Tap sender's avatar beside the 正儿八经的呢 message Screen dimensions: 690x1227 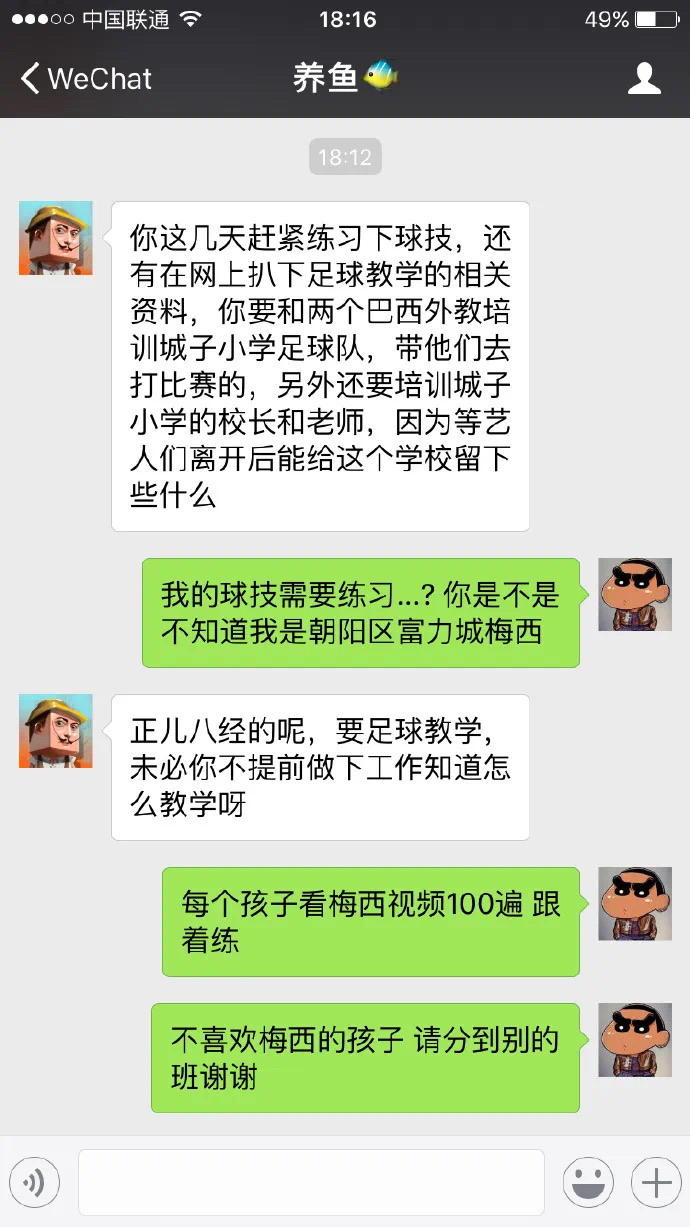[55, 731]
